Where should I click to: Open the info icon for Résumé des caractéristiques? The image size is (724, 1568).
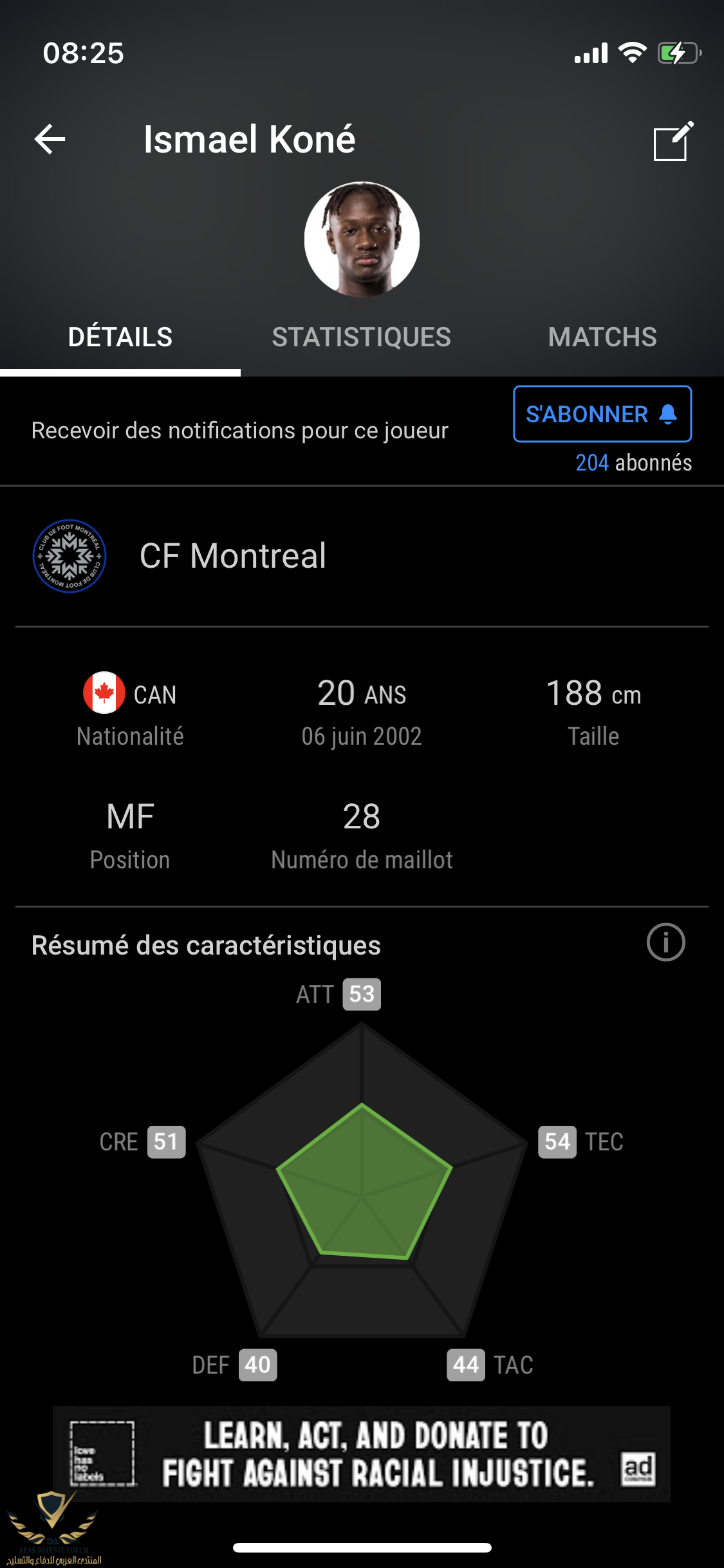tap(665, 943)
